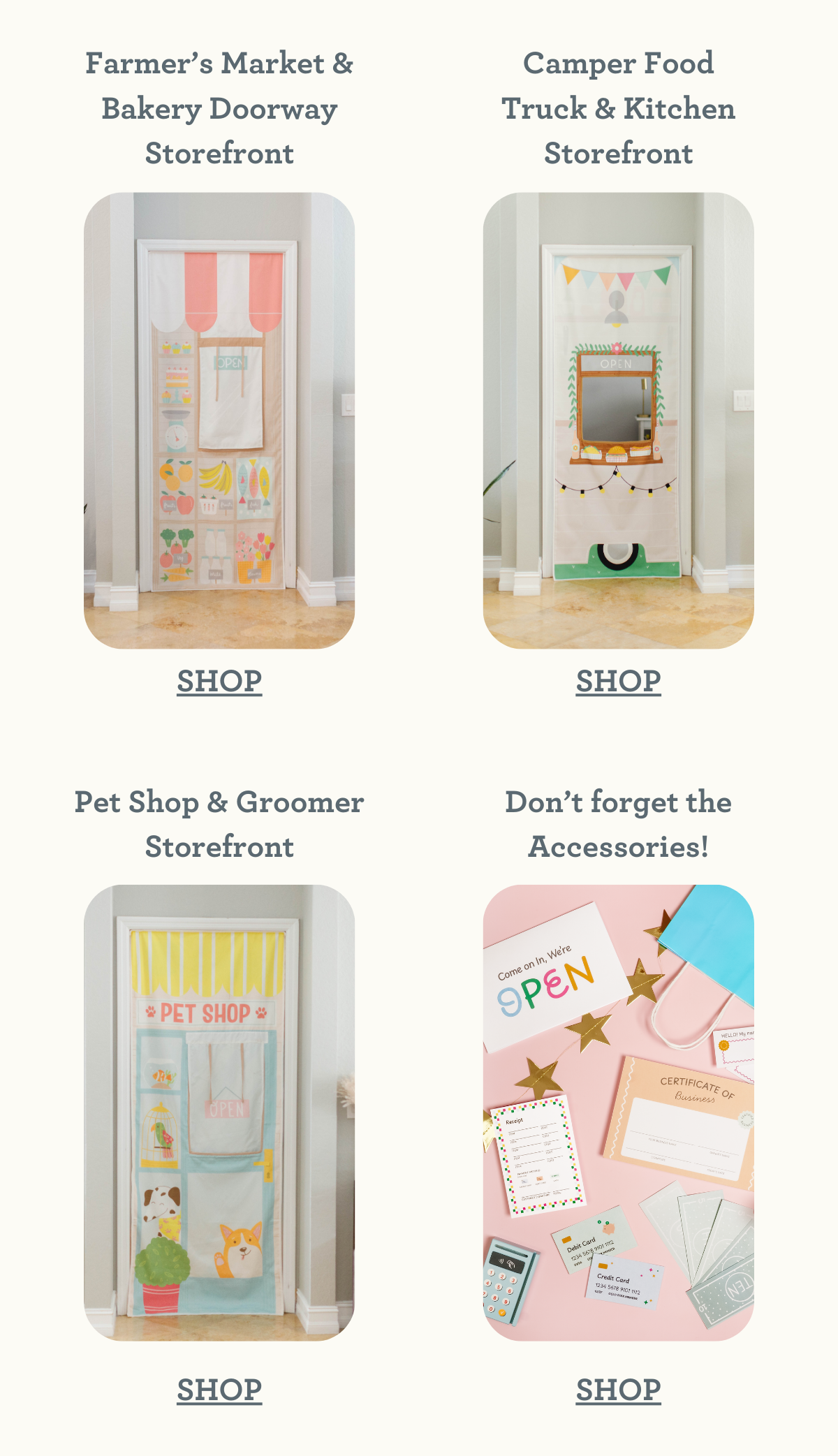
Task: Tap SHOP under Farmer's Market & Bakery storefront
Action: pyautogui.click(x=219, y=681)
